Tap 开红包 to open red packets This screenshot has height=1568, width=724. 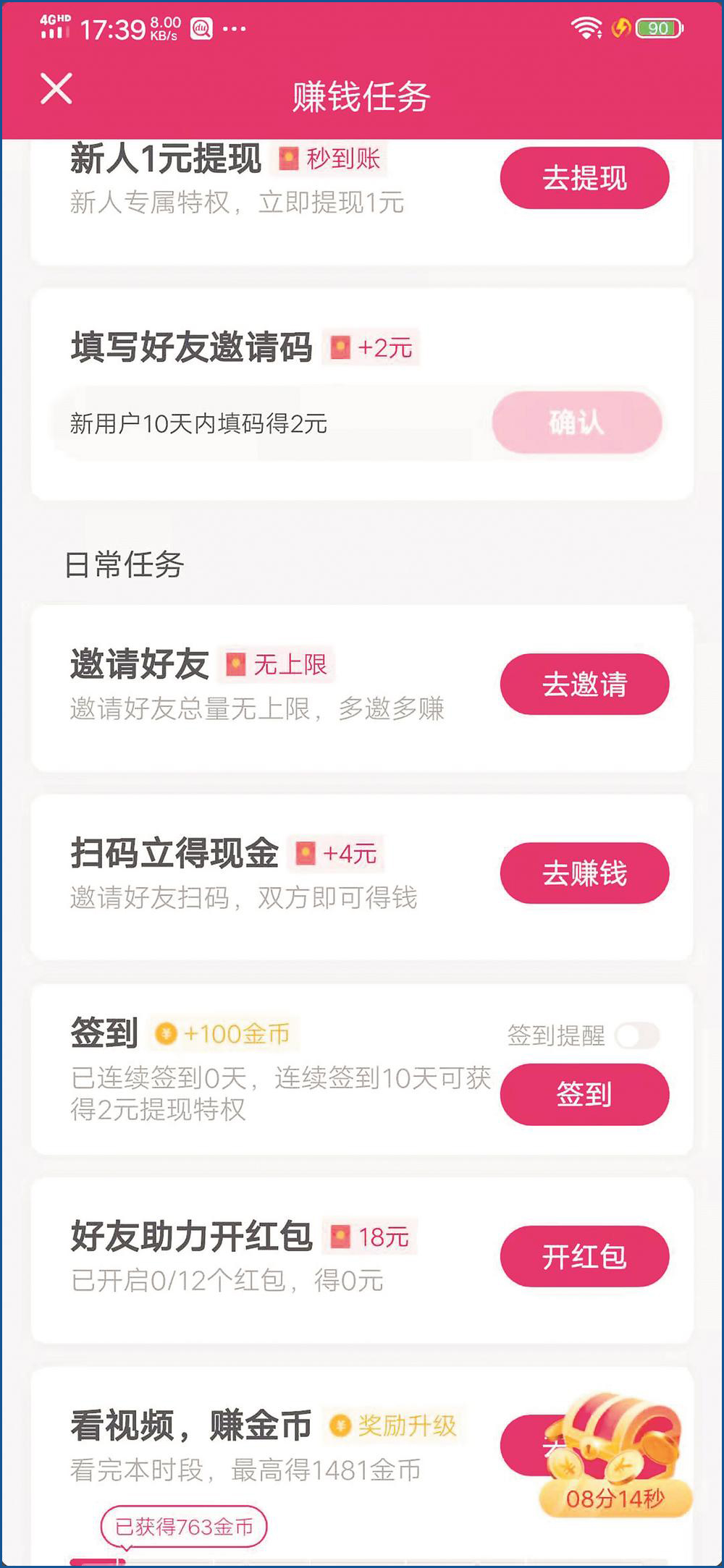pos(584,1257)
